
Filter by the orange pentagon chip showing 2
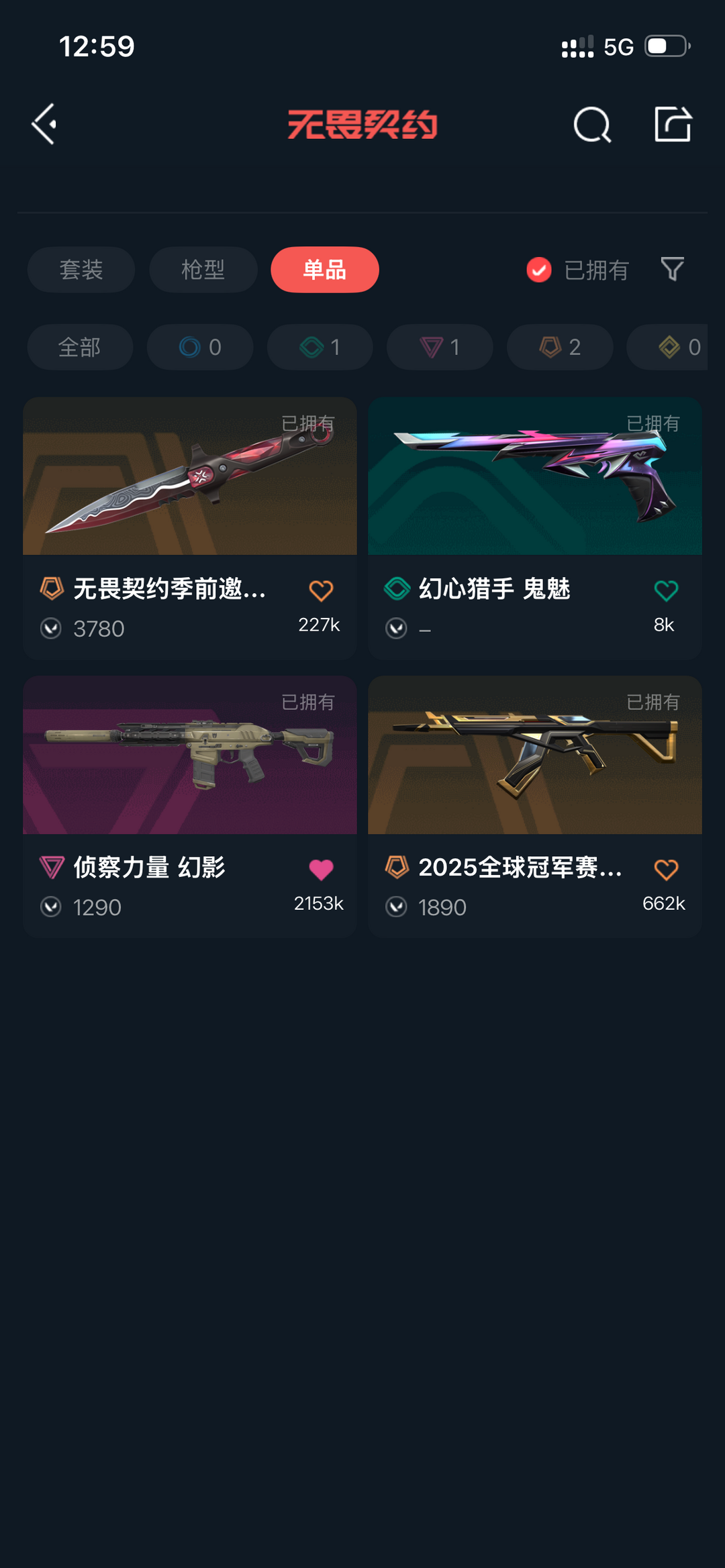click(x=559, y=347)
